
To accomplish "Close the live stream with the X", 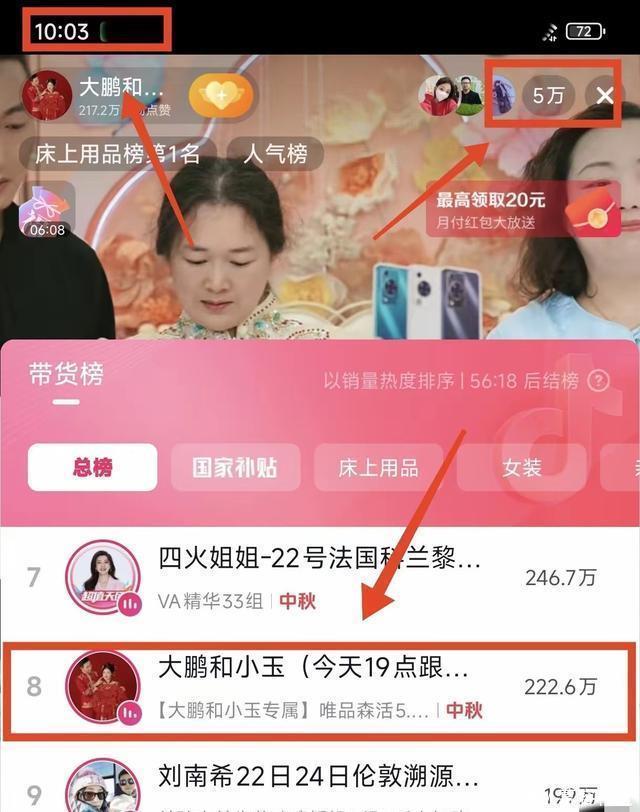I will pyautogui.click(x=604, y=95).
